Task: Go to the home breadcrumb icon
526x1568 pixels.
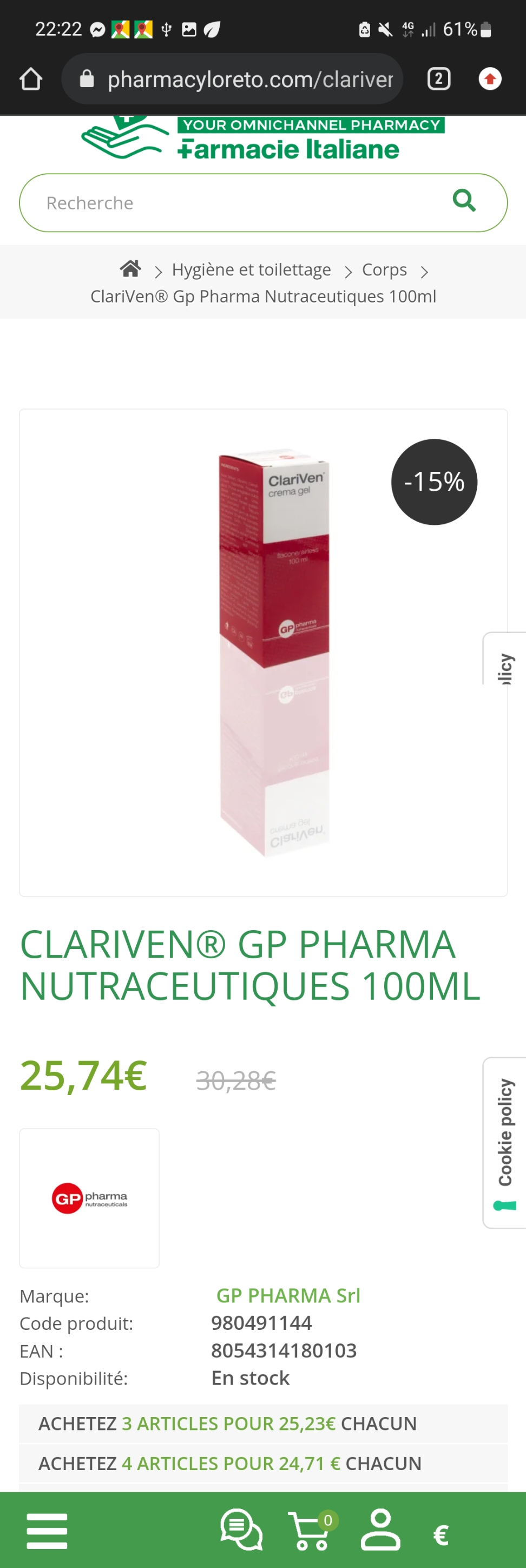Action: [130, 268]
